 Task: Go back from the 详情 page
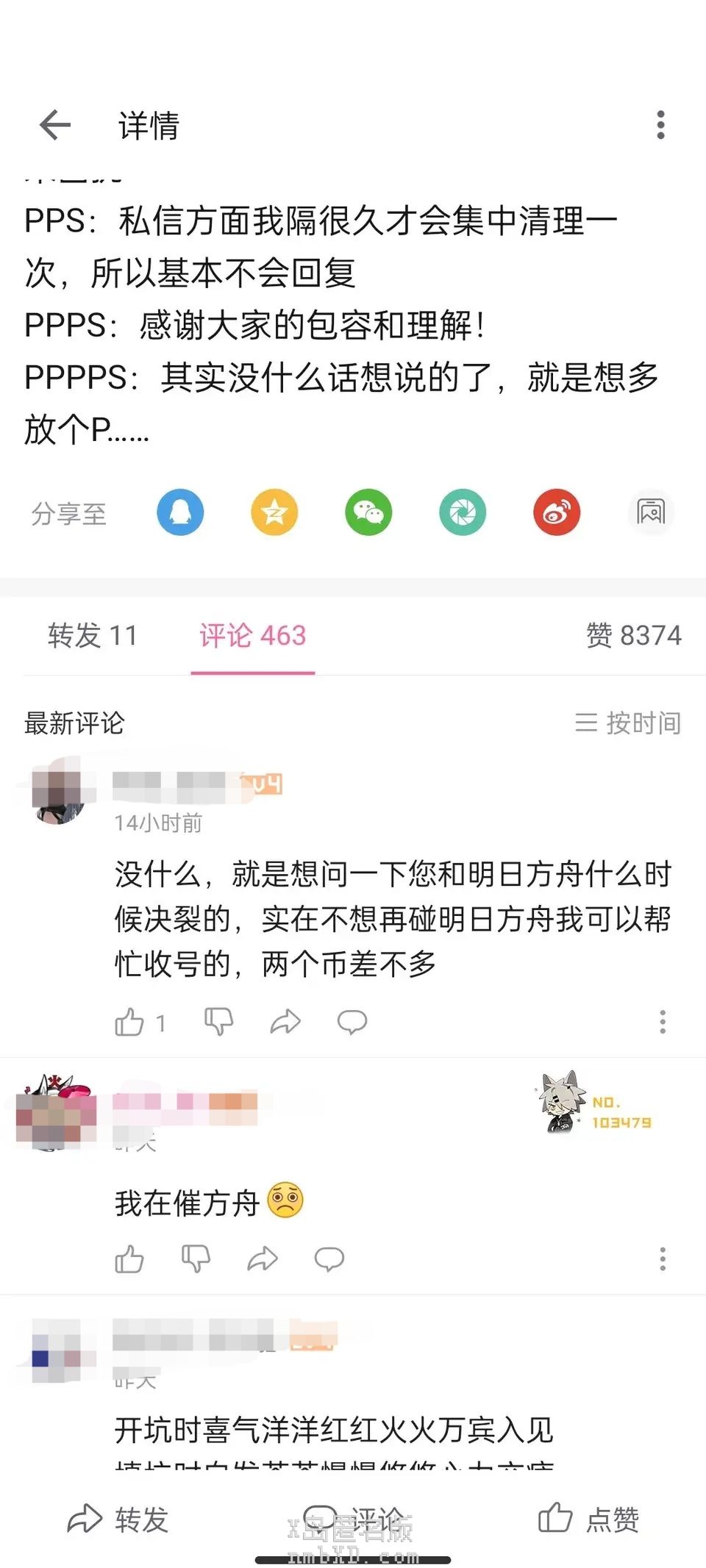[x=55, y=125]
